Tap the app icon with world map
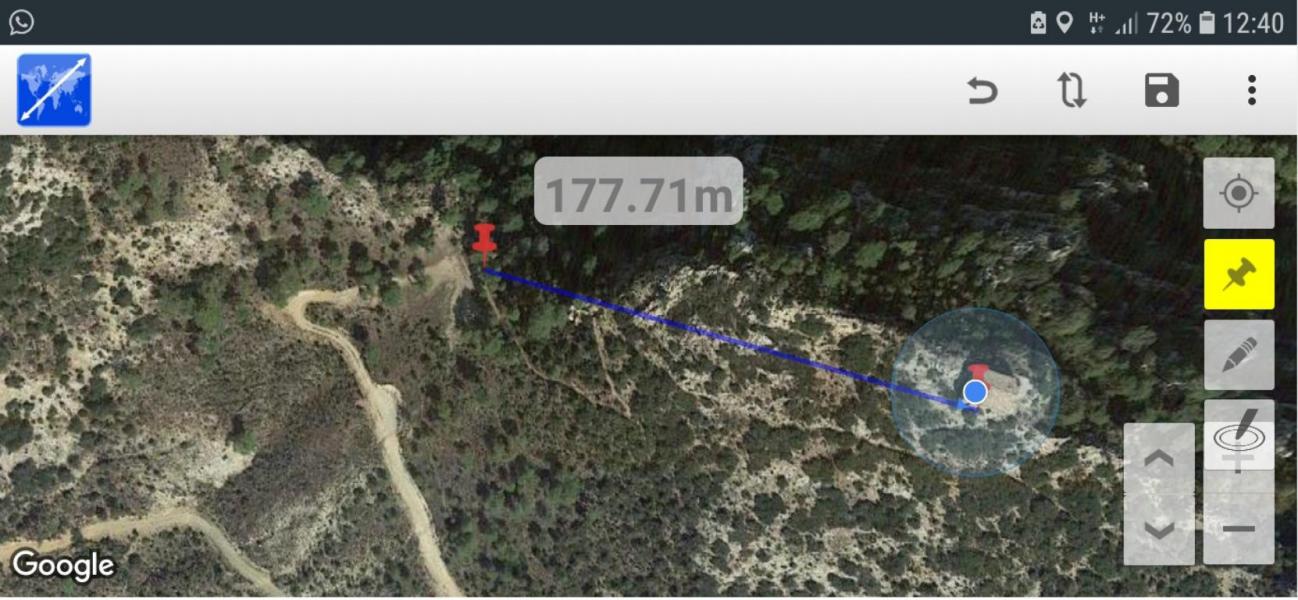Image resolution: width=1298 pixels, height=600 pixels. point(54,90)
